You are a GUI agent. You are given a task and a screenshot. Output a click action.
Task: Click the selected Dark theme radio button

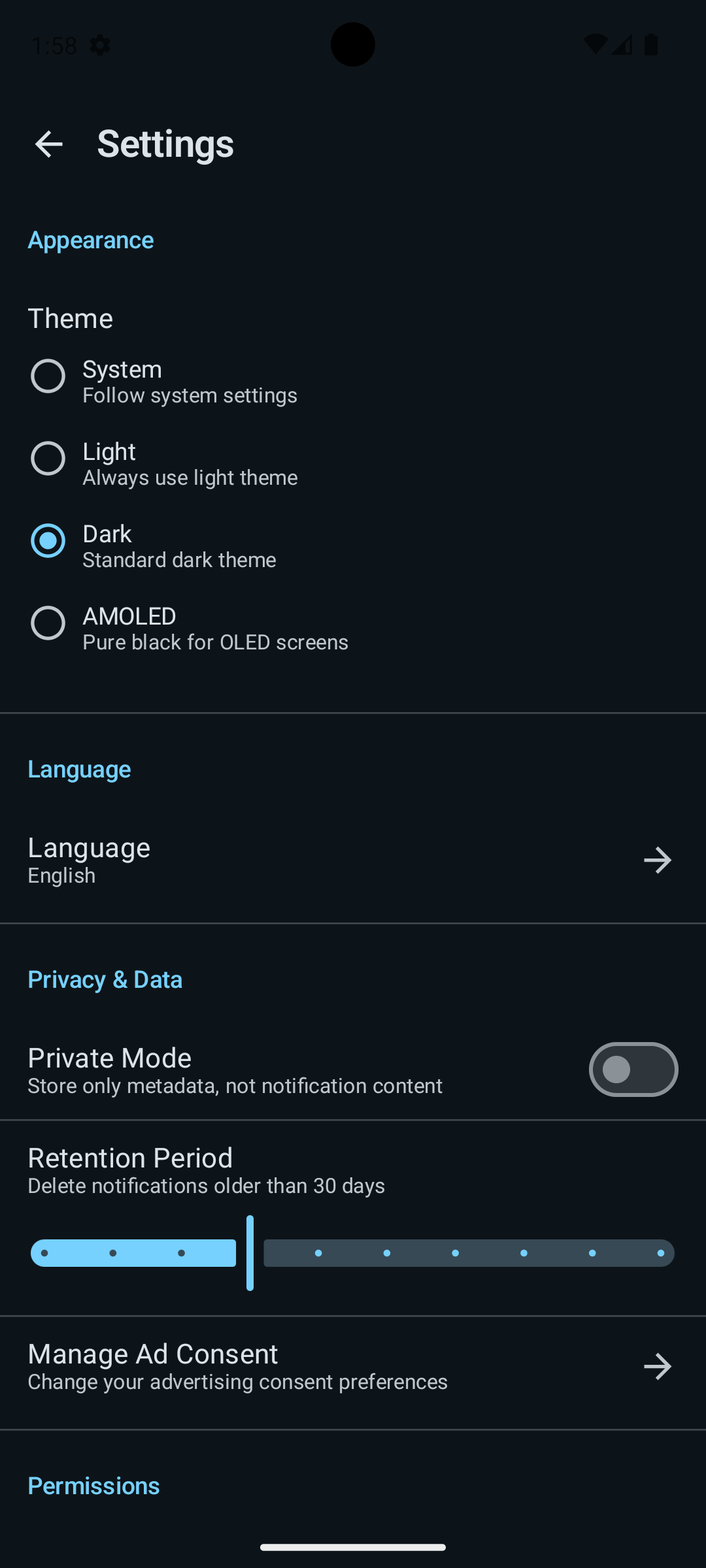click(48, 541)
